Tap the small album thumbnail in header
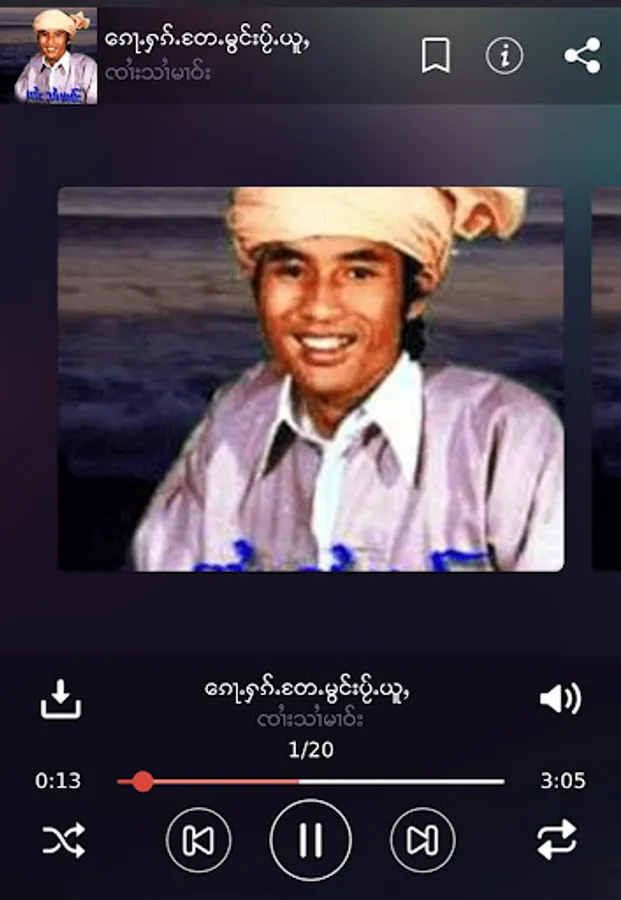Viewport: 621px width, 900px height. pyautogui.click(x=56, y=56)
